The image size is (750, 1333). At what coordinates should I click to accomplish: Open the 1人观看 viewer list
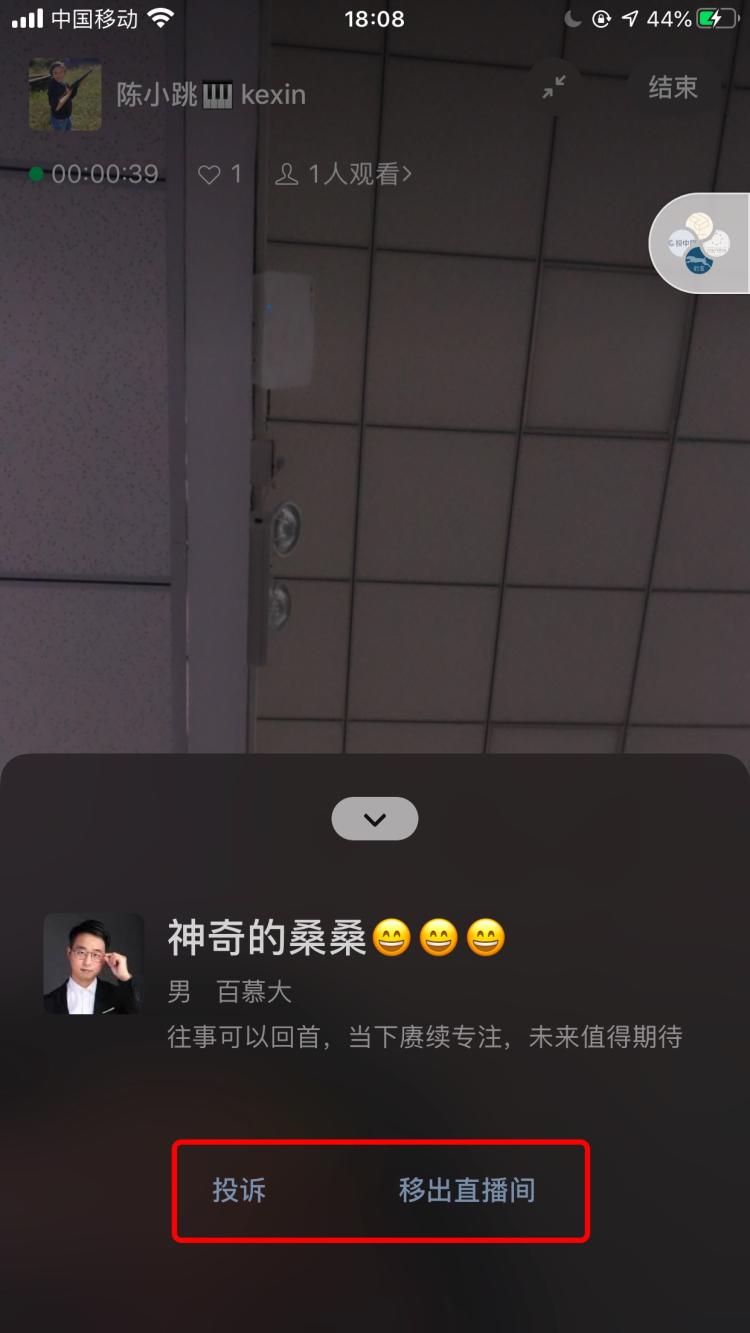[343, 174]
